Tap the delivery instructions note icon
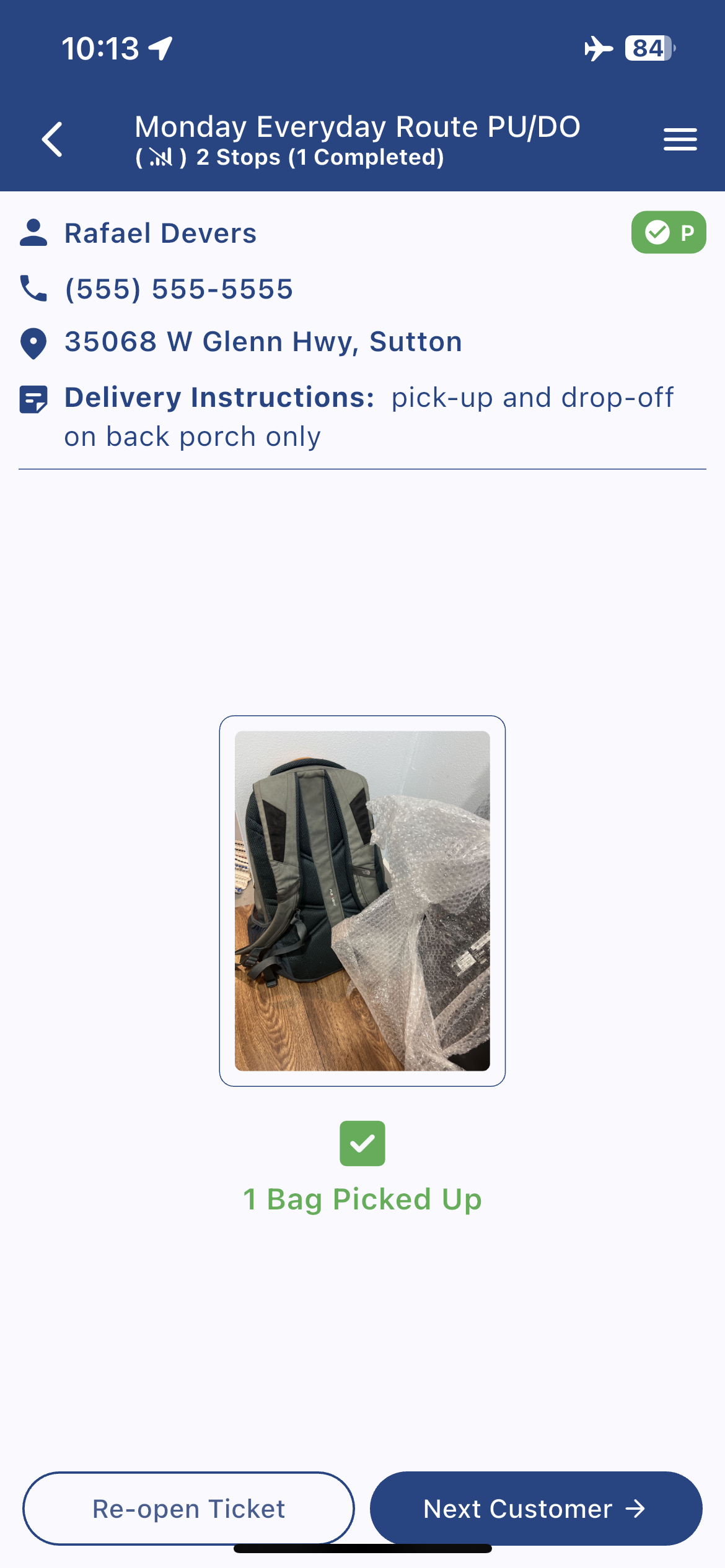 pos(33,398)
